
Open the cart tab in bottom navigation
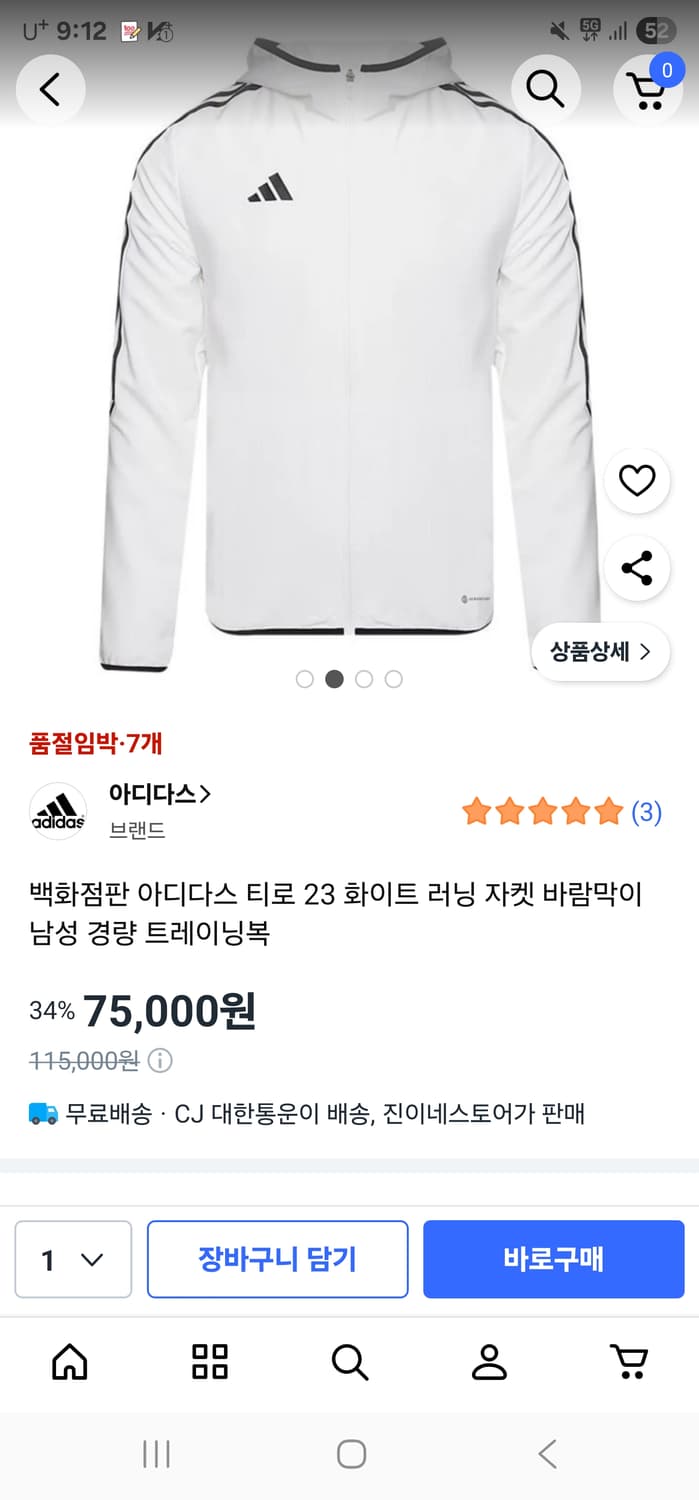629,1362
